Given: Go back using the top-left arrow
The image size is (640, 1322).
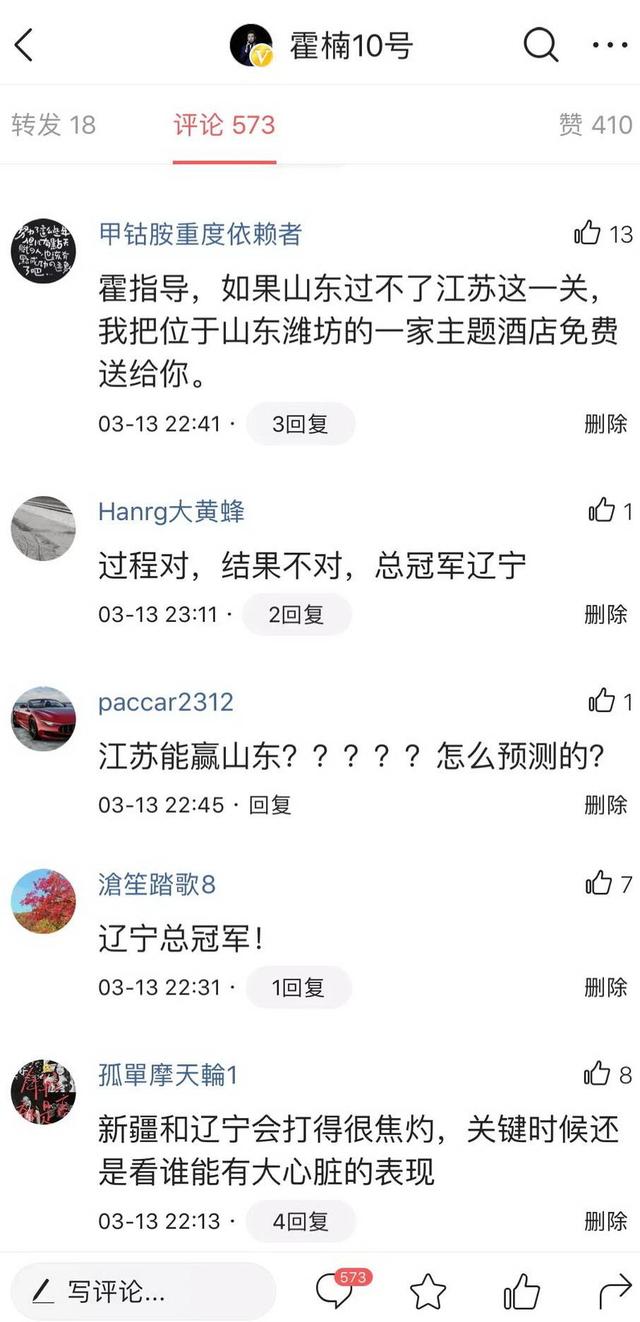Looking at the screenshot, I should (x=23, y=44).
